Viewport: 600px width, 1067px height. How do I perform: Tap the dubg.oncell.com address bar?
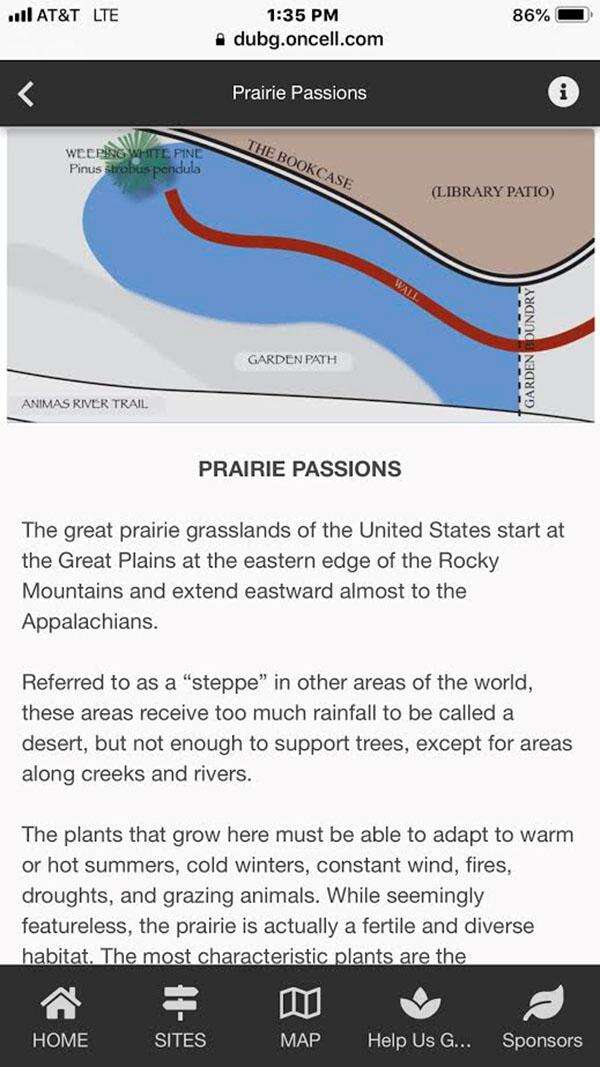coord(300,40)
